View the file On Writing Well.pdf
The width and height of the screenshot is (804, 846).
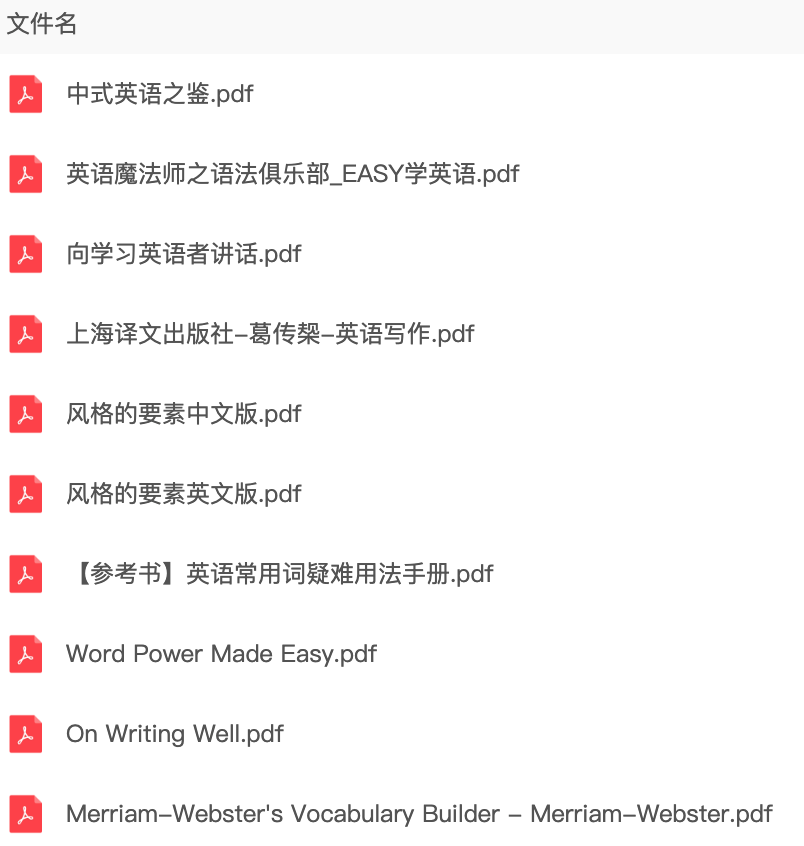[x=175, y=734]
